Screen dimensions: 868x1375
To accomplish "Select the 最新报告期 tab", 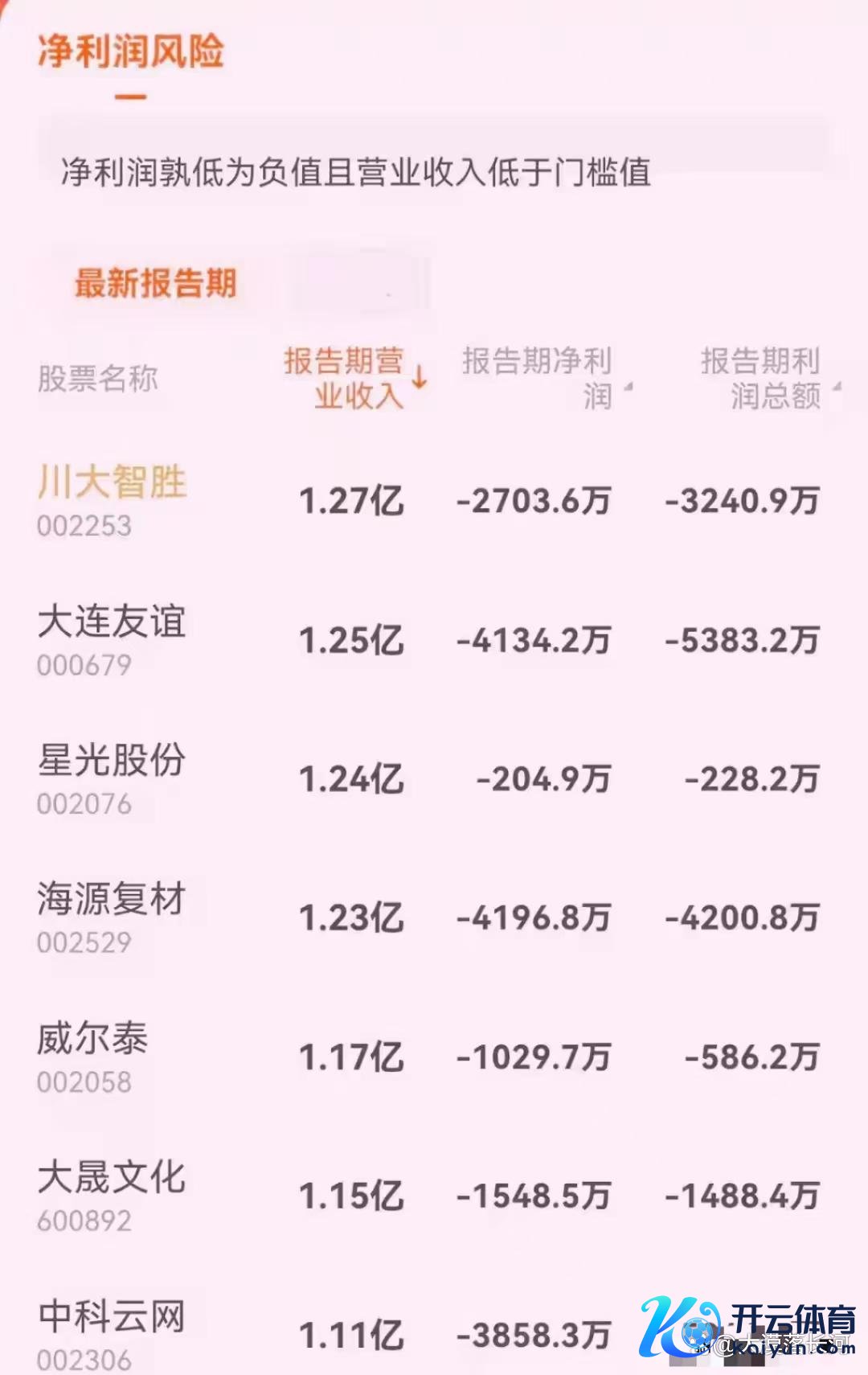I will click(x=156, y=283).
